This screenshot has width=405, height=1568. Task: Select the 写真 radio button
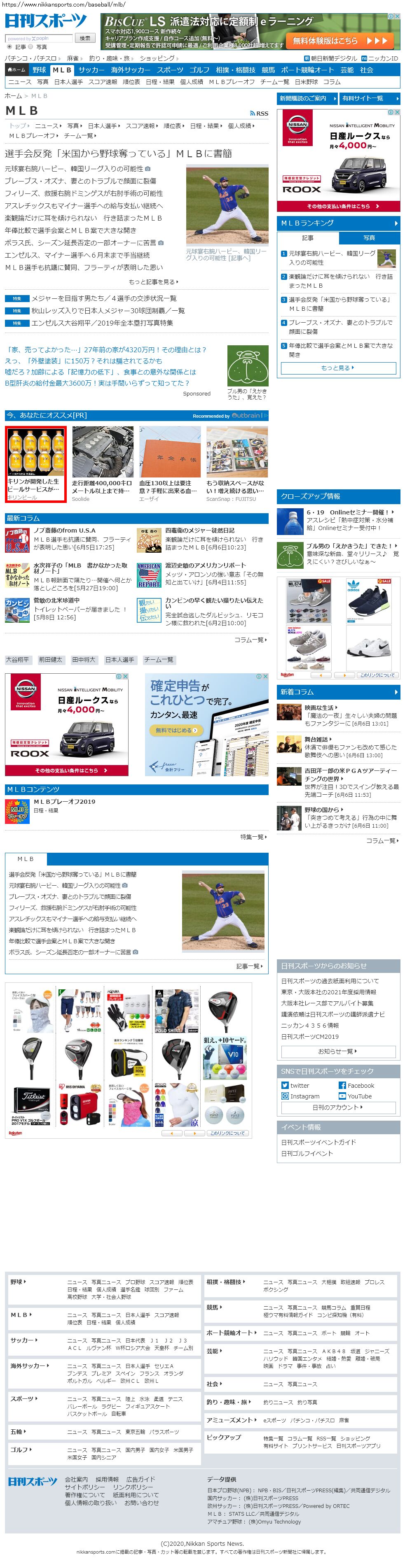point(31,47)
